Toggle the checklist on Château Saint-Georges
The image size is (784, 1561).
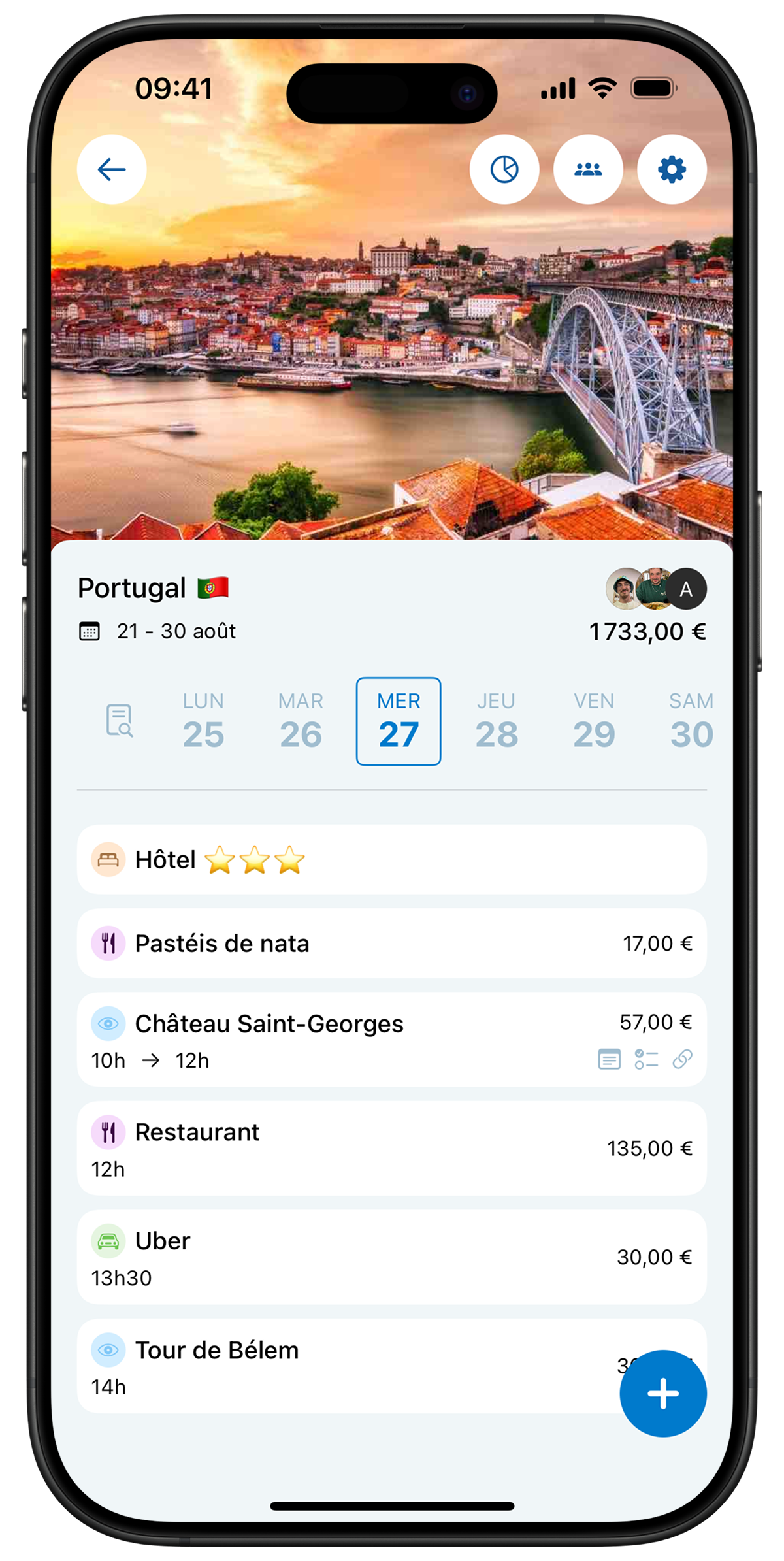(645, 1059)
